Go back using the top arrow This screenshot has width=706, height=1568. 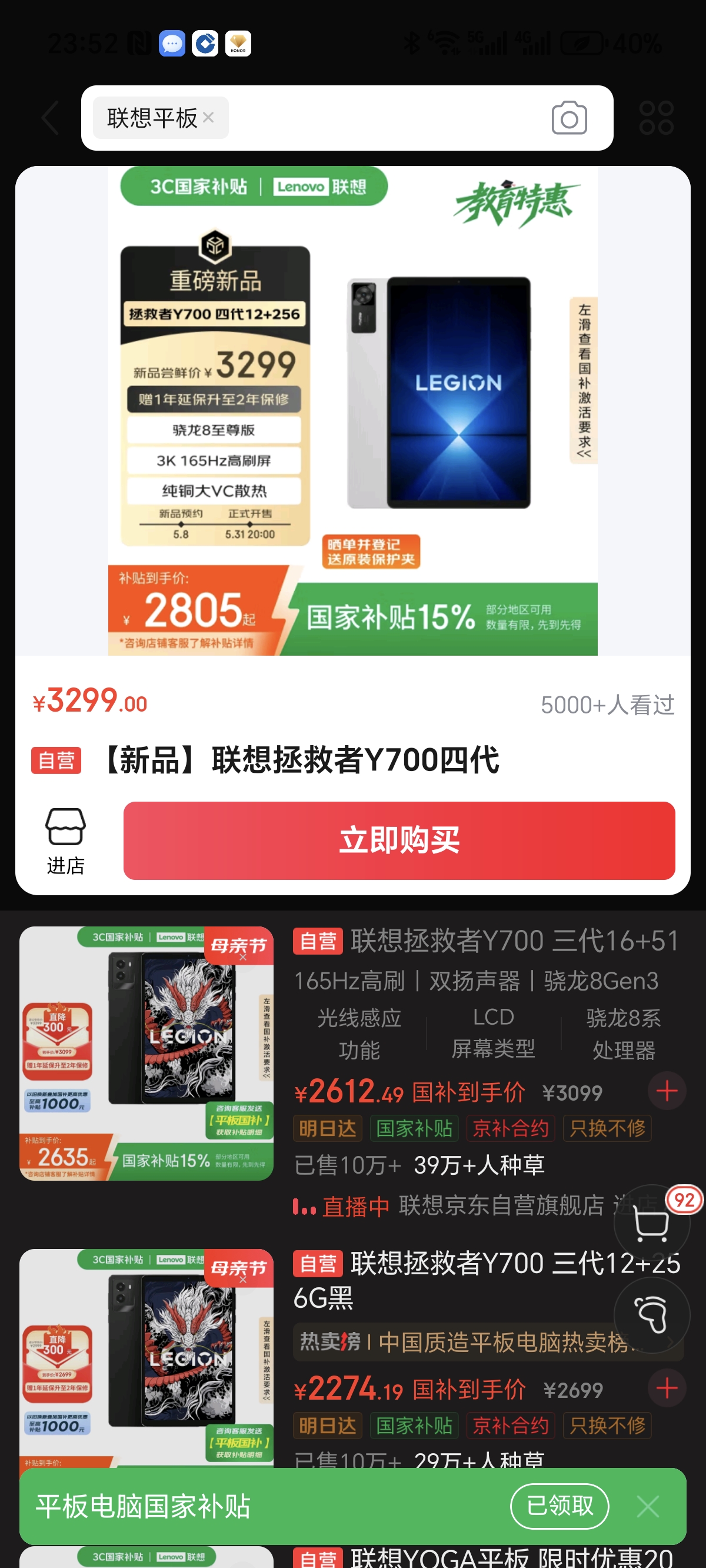tap(50, 118)
